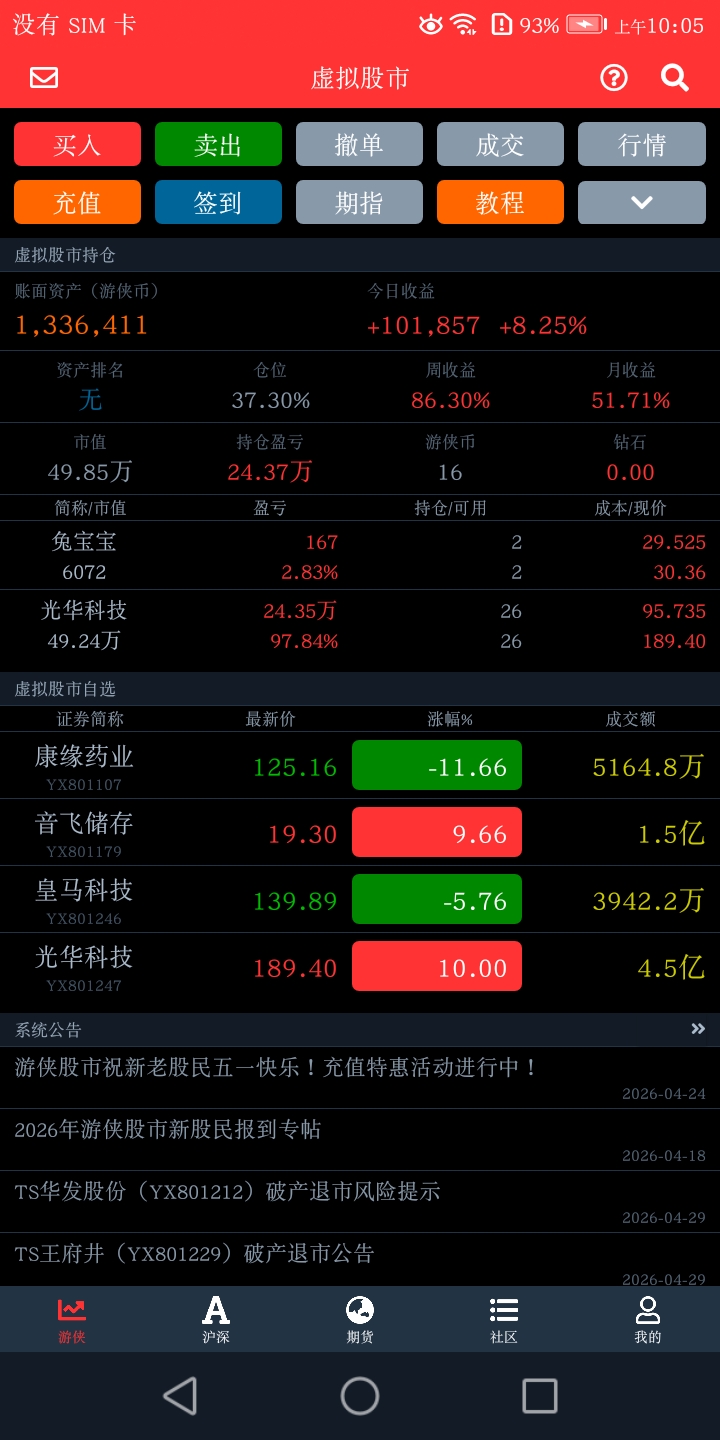Open the 成交 transactions button
Screen dimensions: 720x1440
[x=500, y=144]
